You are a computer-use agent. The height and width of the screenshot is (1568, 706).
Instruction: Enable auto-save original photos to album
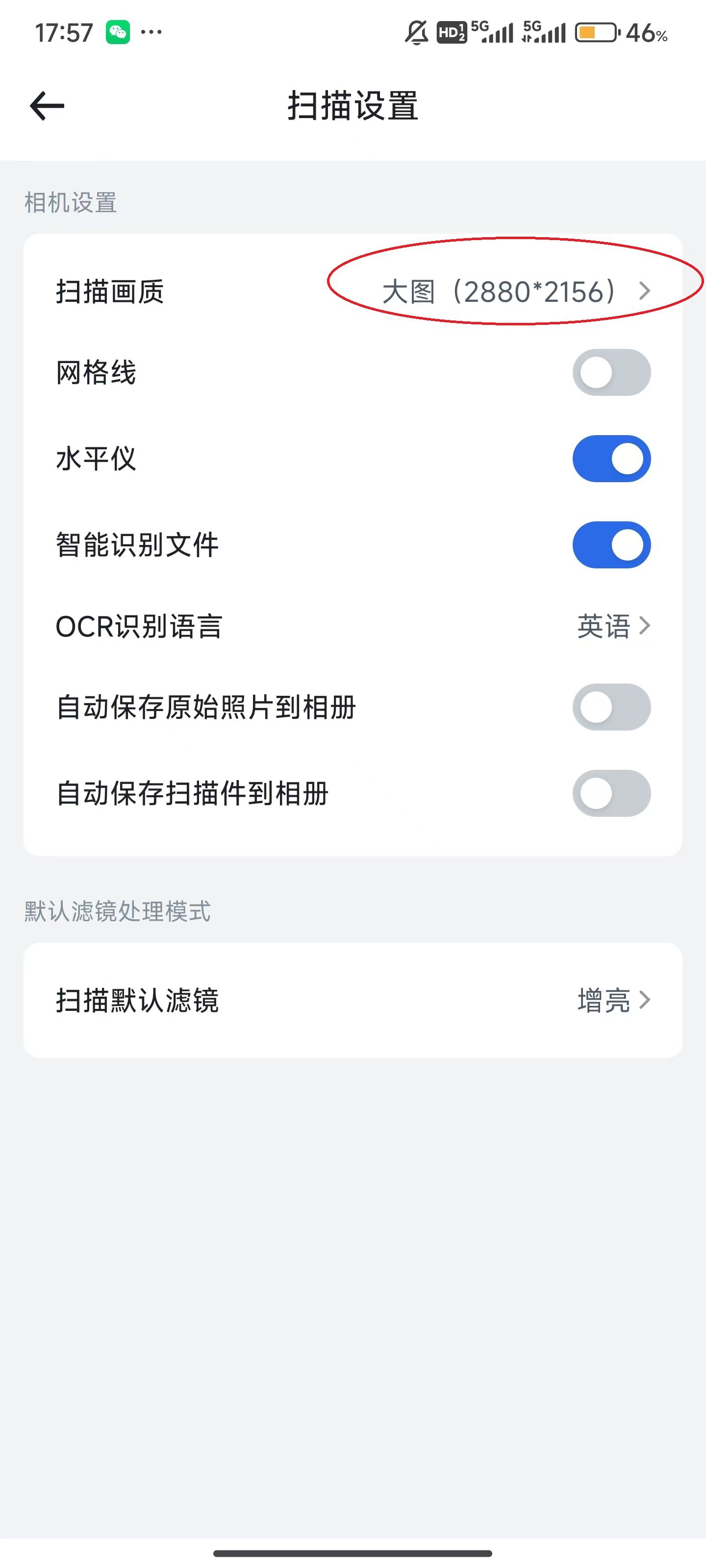611,707
